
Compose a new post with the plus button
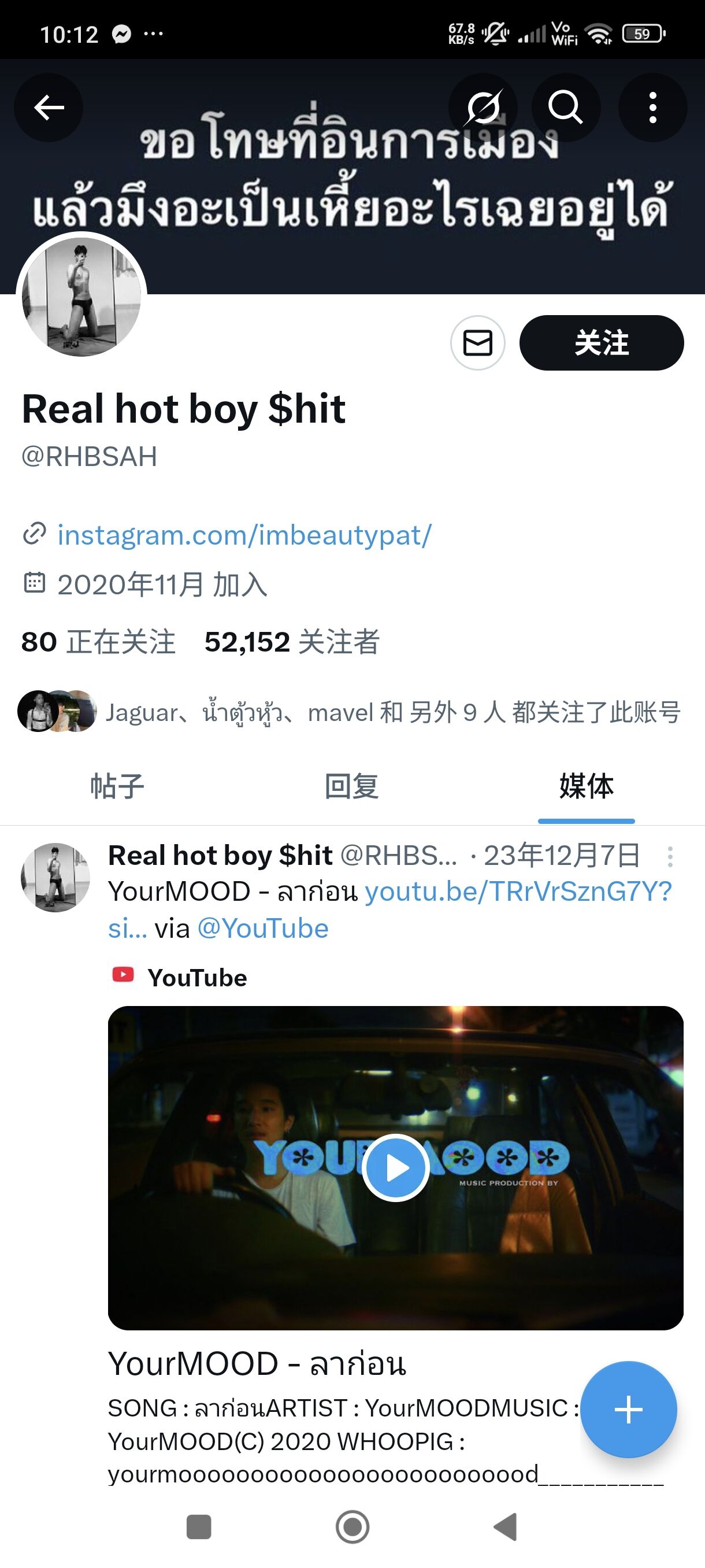[x=628, y=1410]
